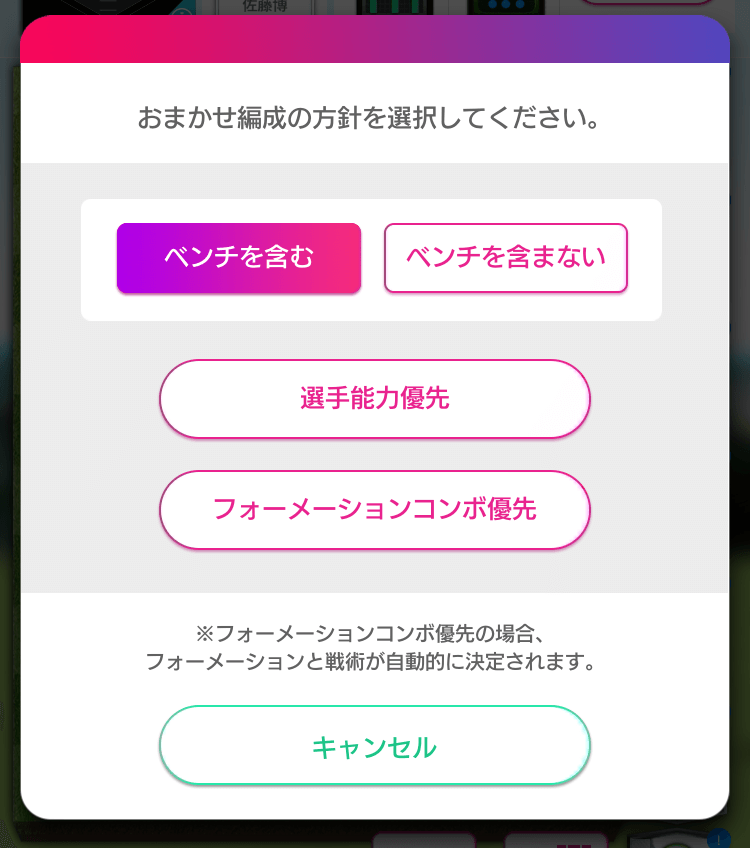Image resolution: width=750 pixels, height=848 pixels.
Task: Dismiss the auto-formation policy dialog
Action: click(375, 744)
